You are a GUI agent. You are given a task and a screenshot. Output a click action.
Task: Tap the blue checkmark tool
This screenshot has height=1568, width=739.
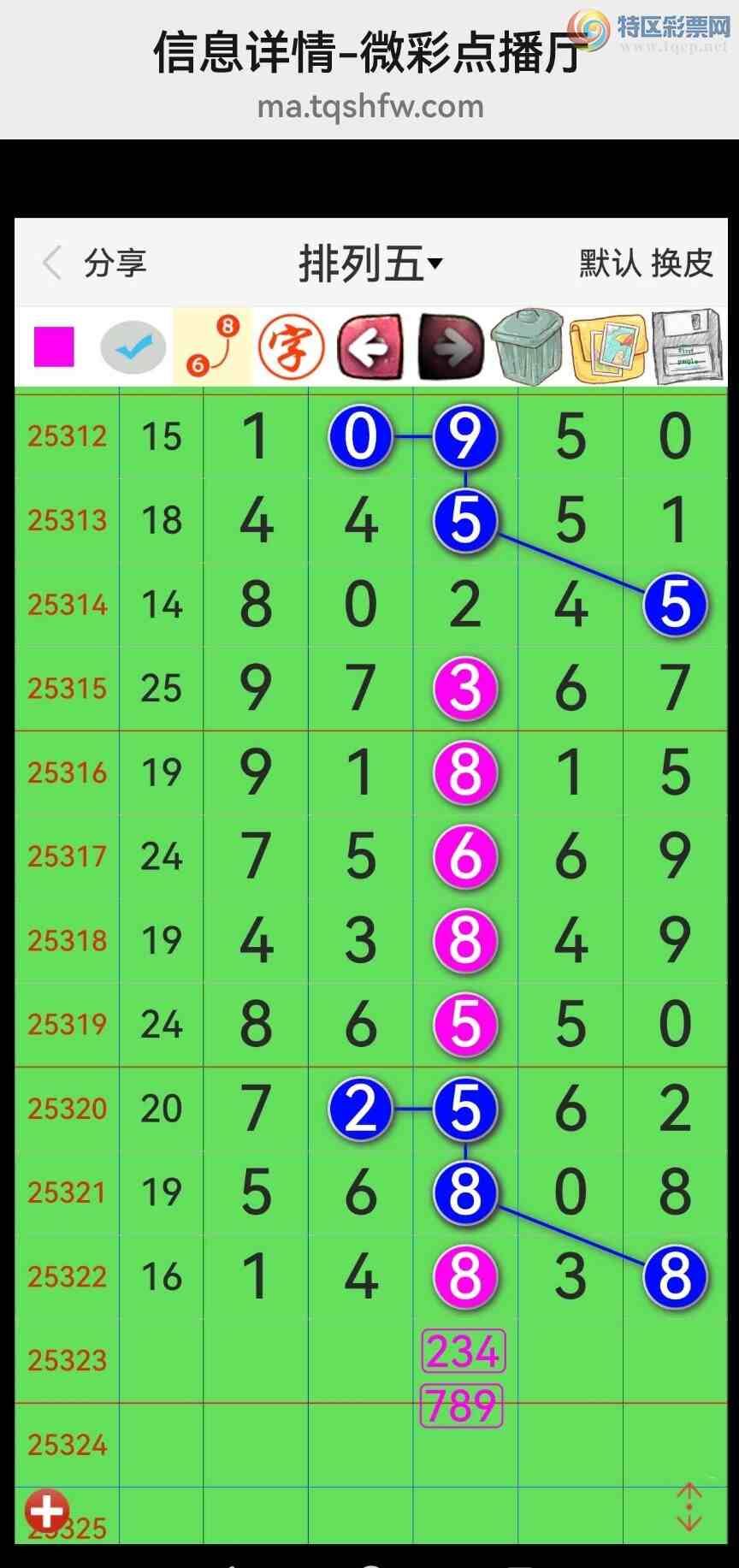coord(133,346)
